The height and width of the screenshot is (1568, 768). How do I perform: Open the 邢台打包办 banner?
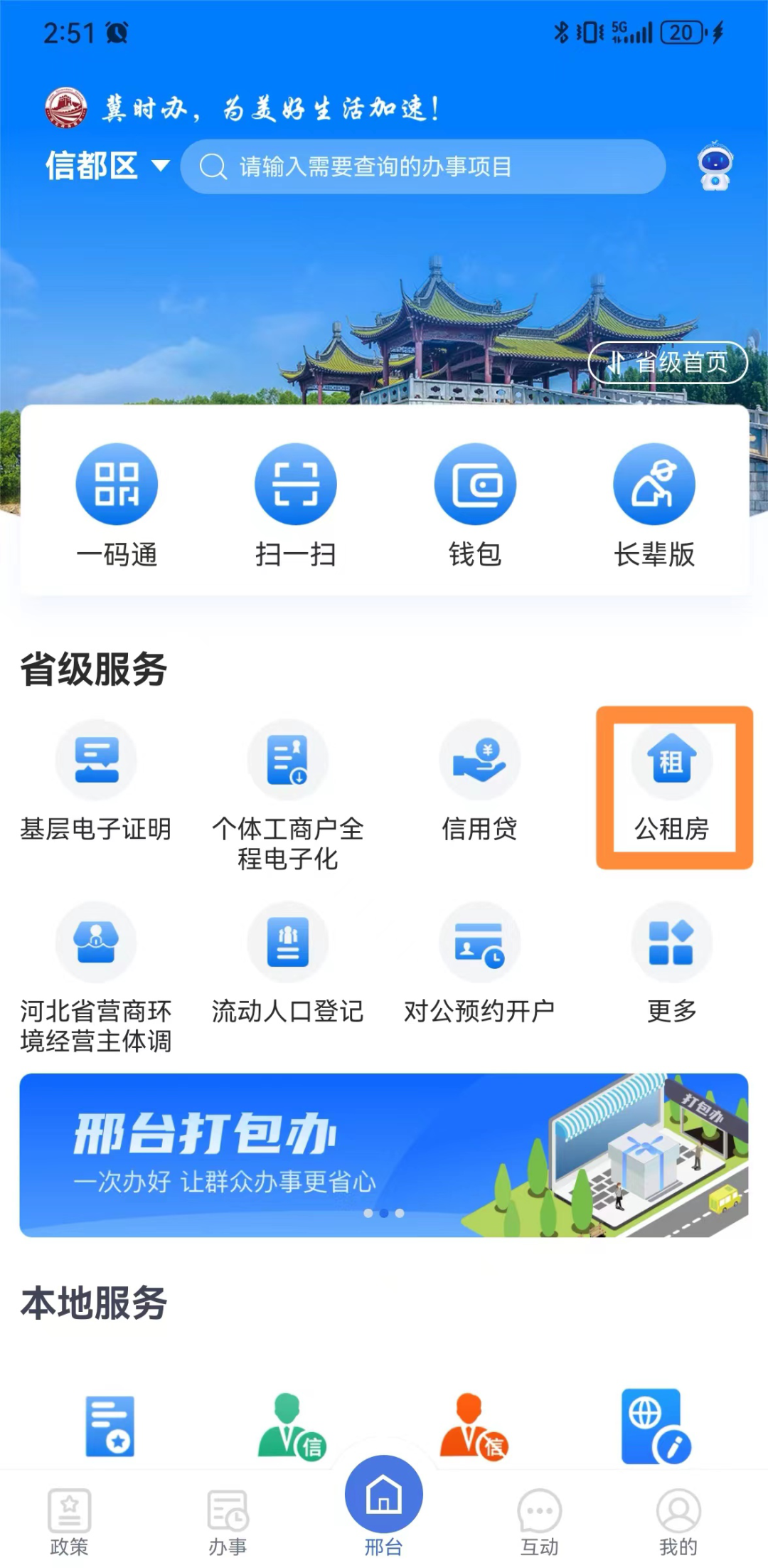[384, 1155]
